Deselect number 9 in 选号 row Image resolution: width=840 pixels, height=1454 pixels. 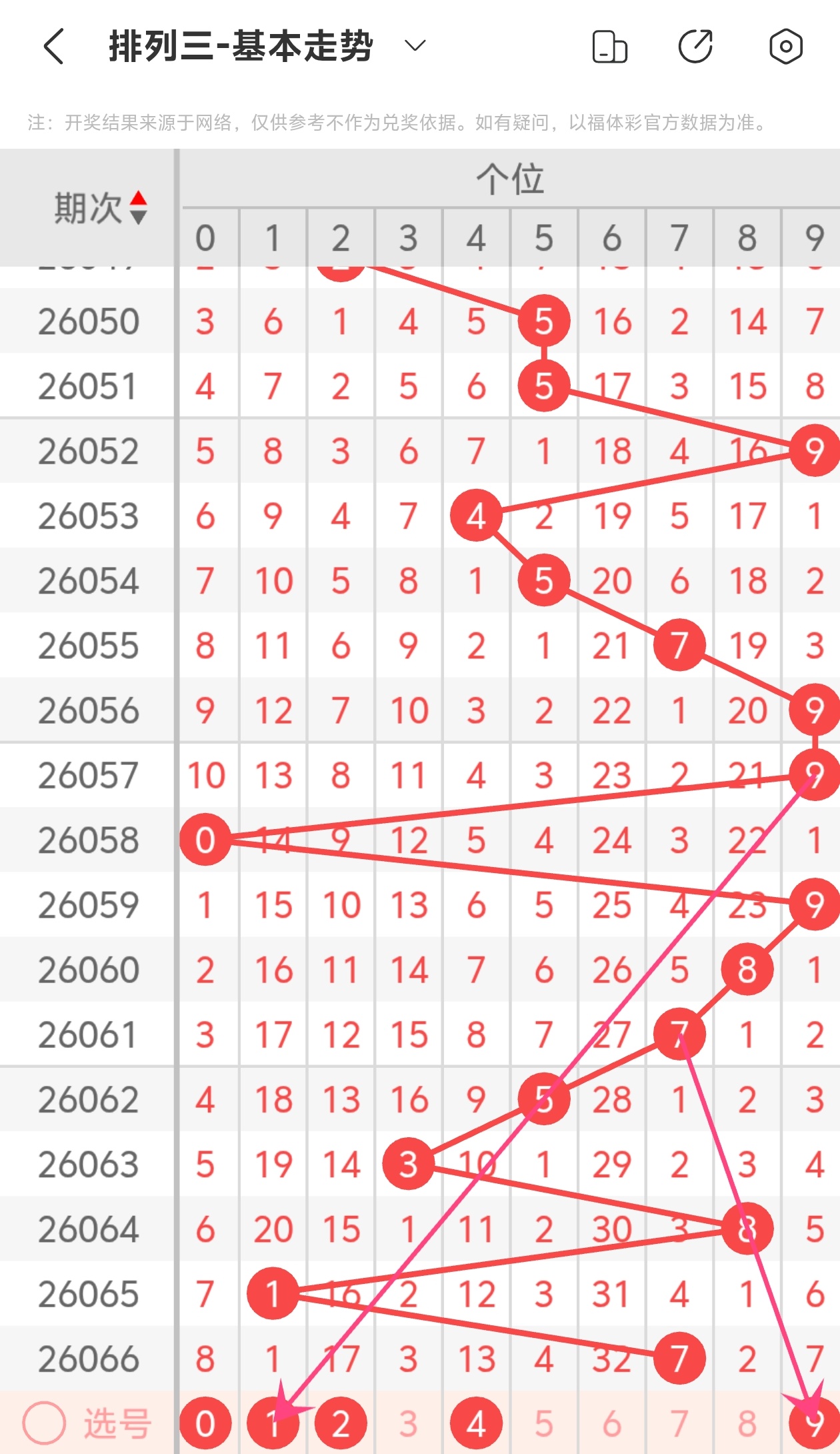tap(815, 1423)
